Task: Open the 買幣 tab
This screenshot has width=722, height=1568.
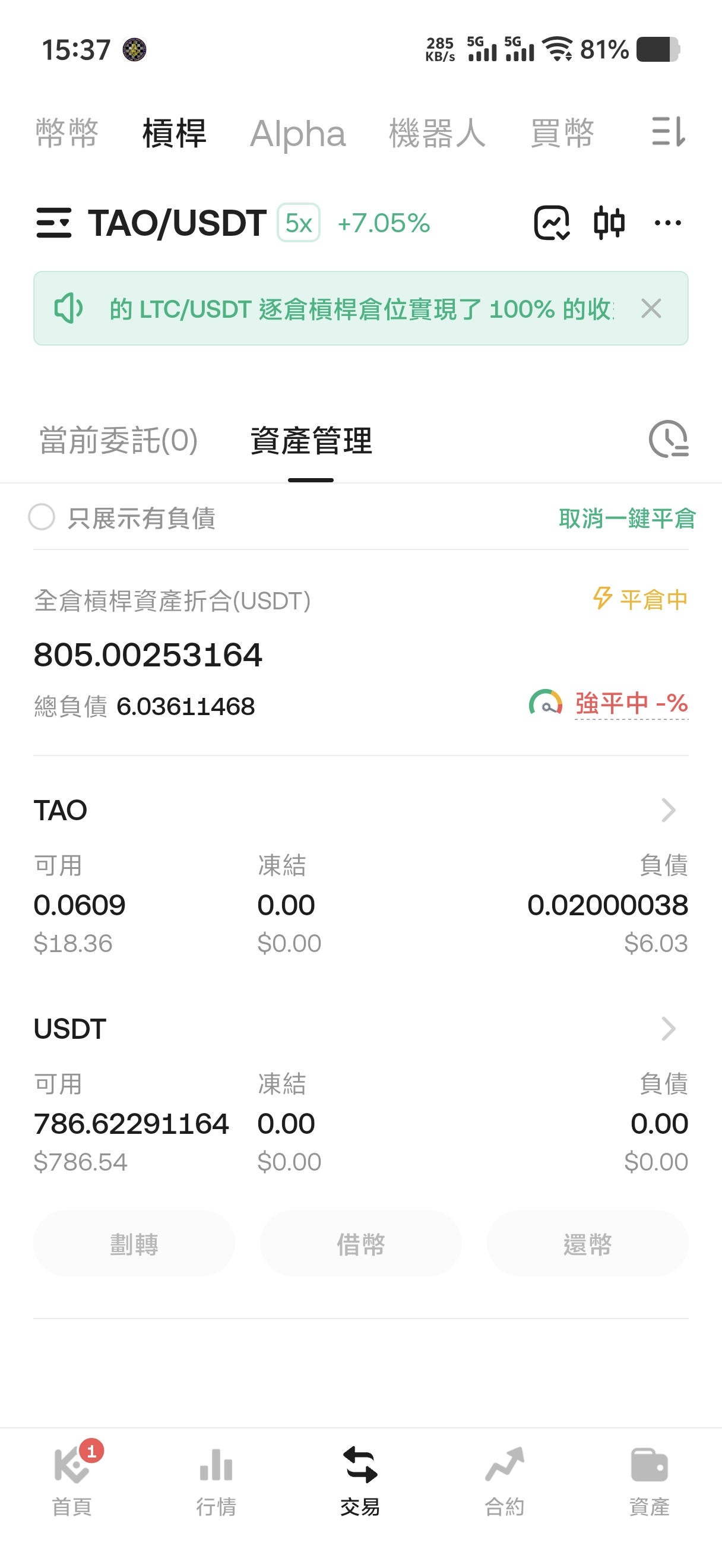Action: coord(562,132)
